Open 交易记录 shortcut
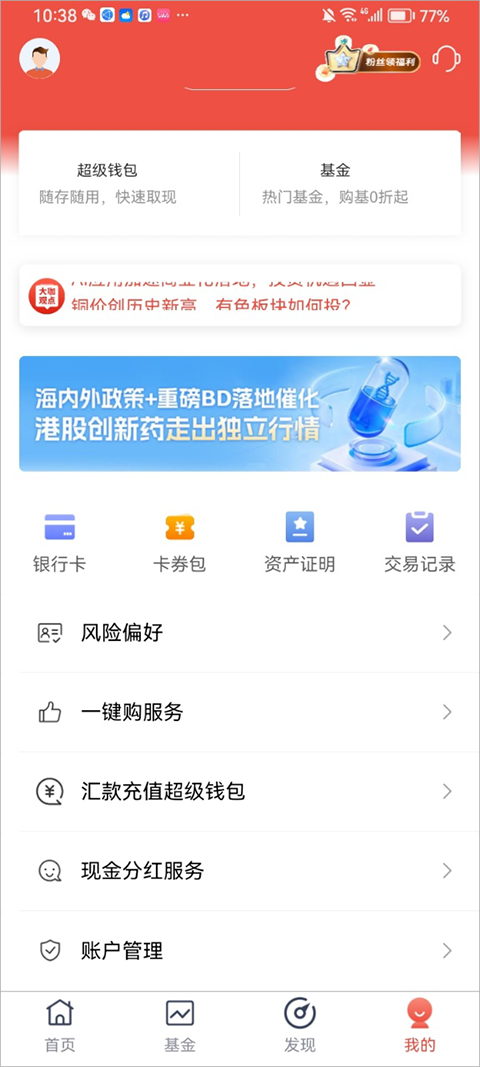This screenshot has width=480, height=1067. click(x=419, y=542)
